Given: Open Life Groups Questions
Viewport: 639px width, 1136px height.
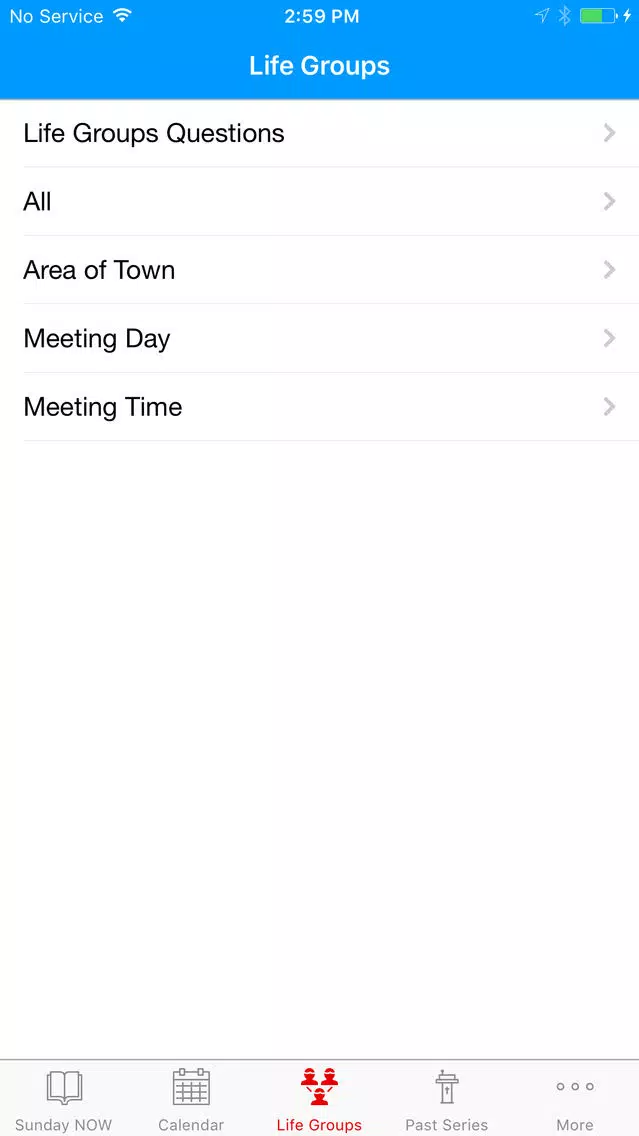Looking at the screenshot, I should pyautogui.click(x=320, y=133).
